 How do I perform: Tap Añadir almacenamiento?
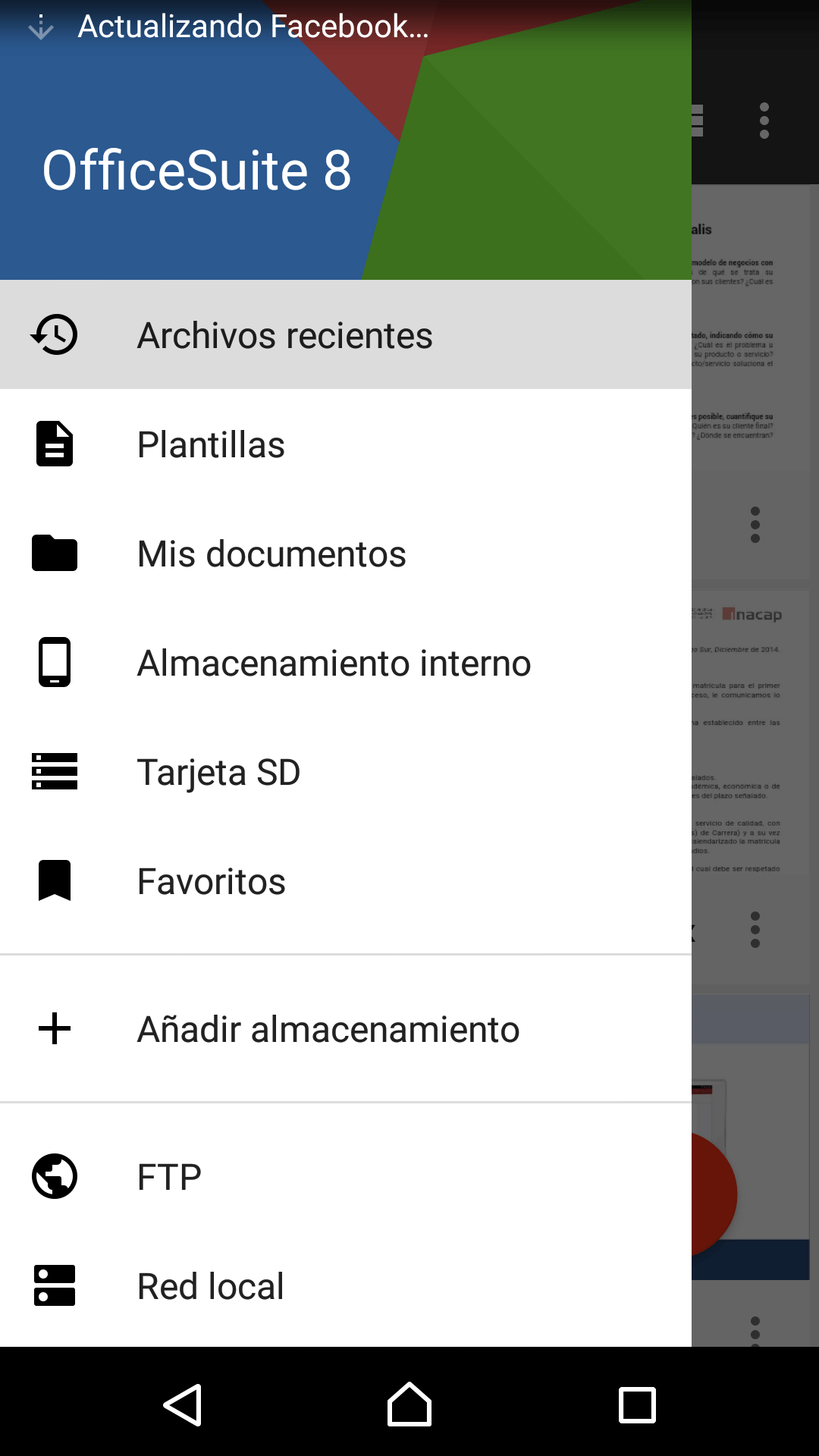click(x=346, y=1028)
